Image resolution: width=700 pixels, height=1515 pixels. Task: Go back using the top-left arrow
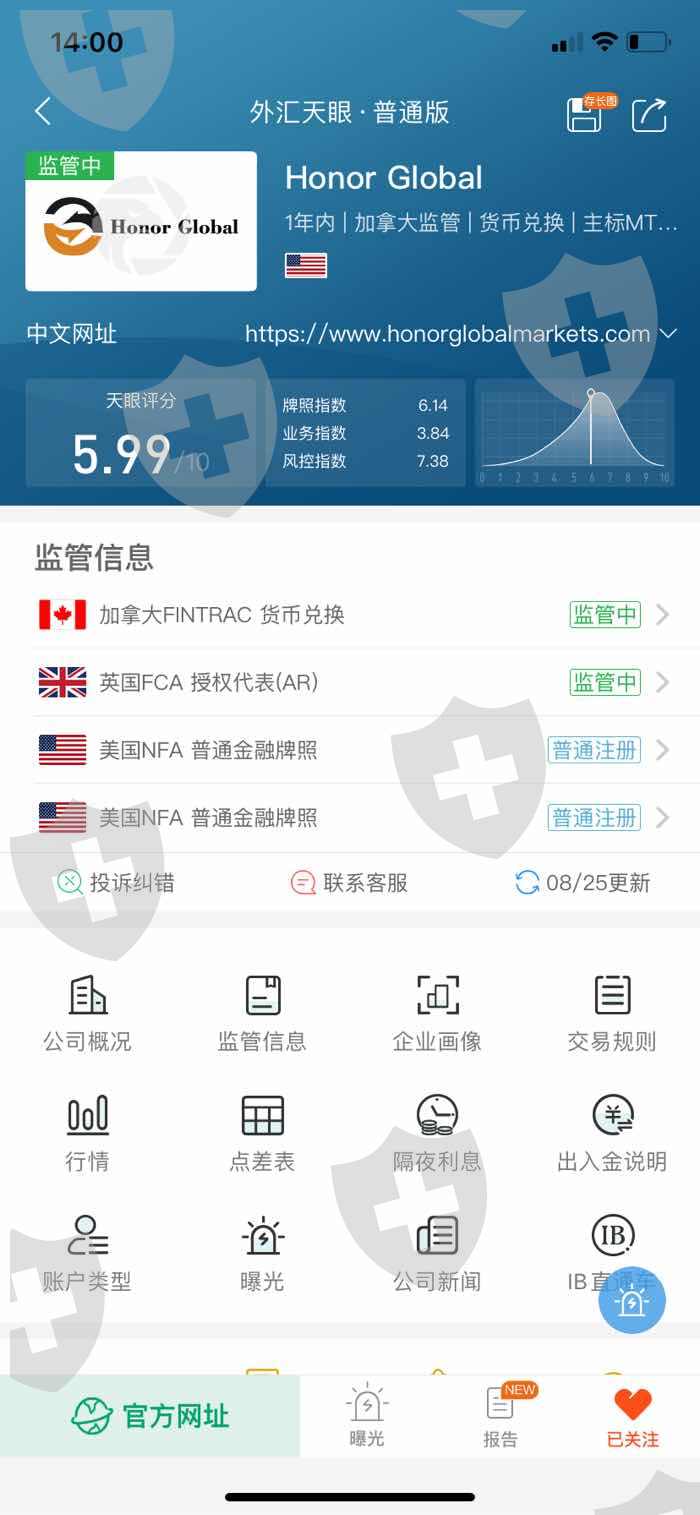(x=42, y=111)
